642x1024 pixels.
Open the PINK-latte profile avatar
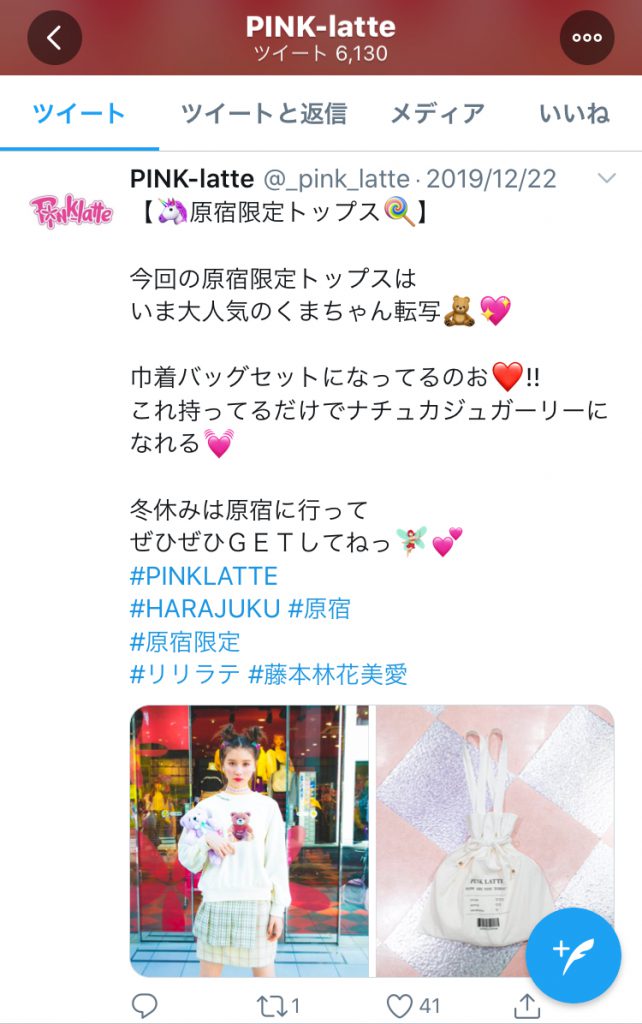click(71, 208)
